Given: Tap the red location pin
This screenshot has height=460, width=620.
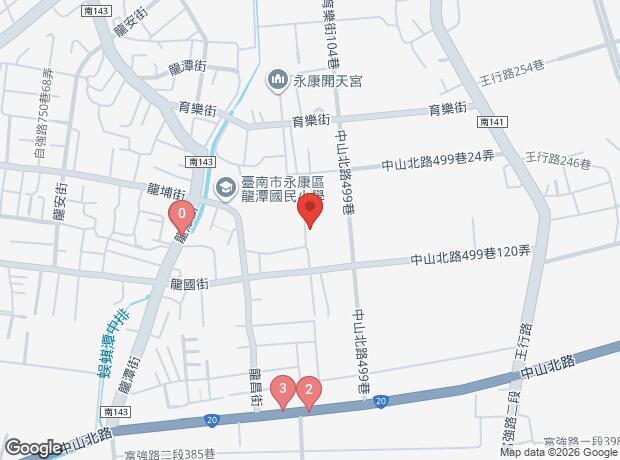Looking at the screenshot, I should (x=311, y=211).
